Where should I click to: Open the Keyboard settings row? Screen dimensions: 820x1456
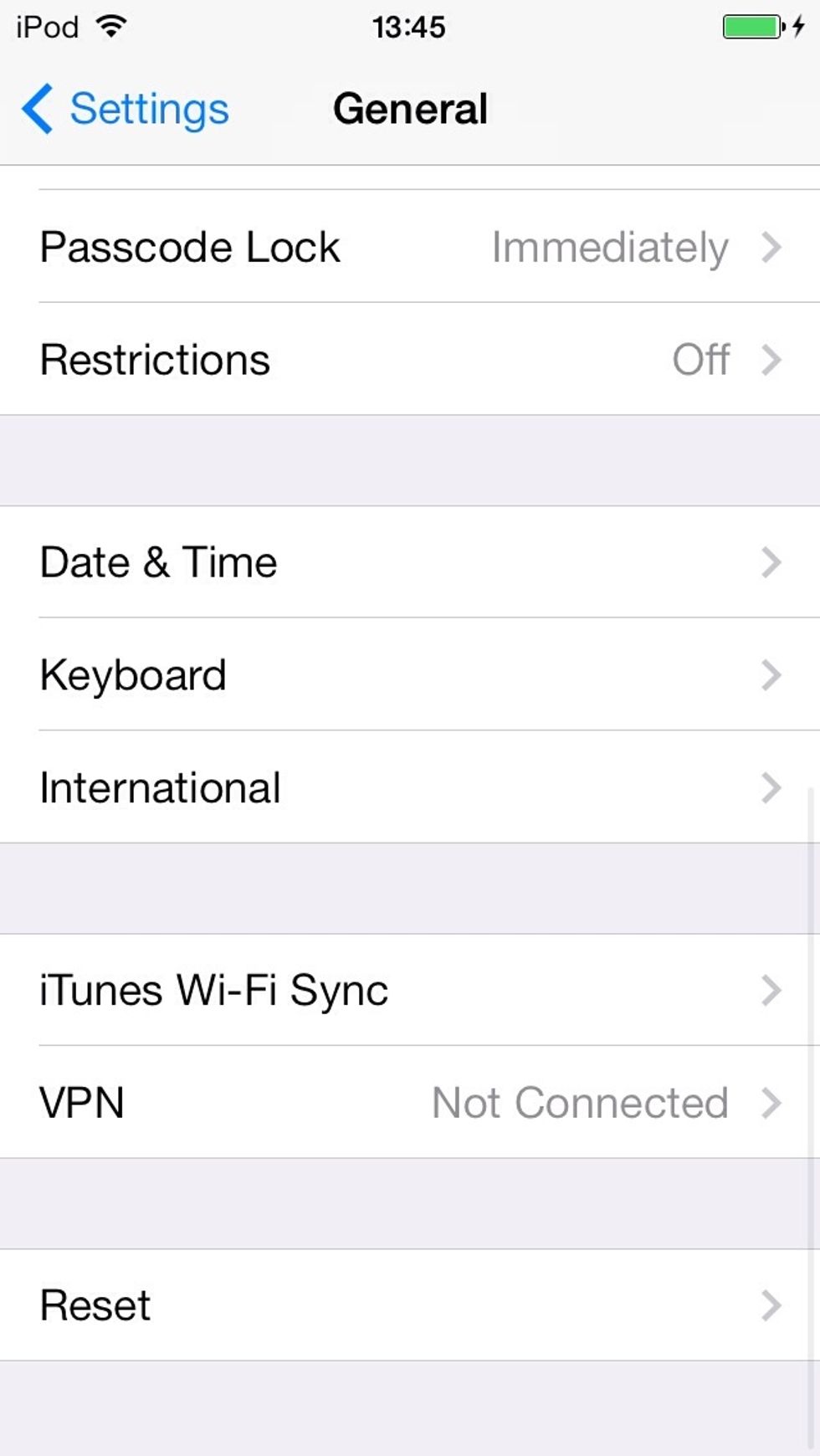[x=410, y=674]
